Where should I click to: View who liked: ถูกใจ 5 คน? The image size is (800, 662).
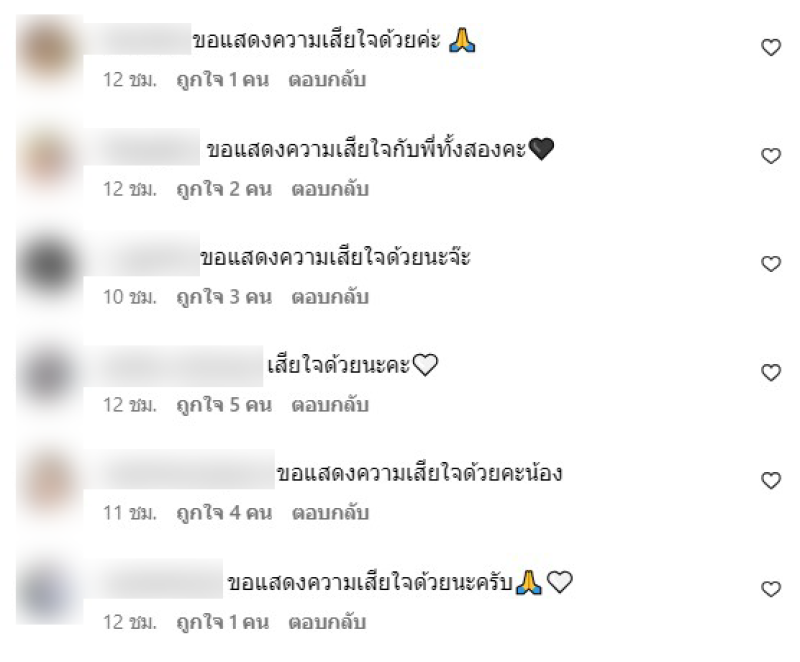tap(224, 405)
